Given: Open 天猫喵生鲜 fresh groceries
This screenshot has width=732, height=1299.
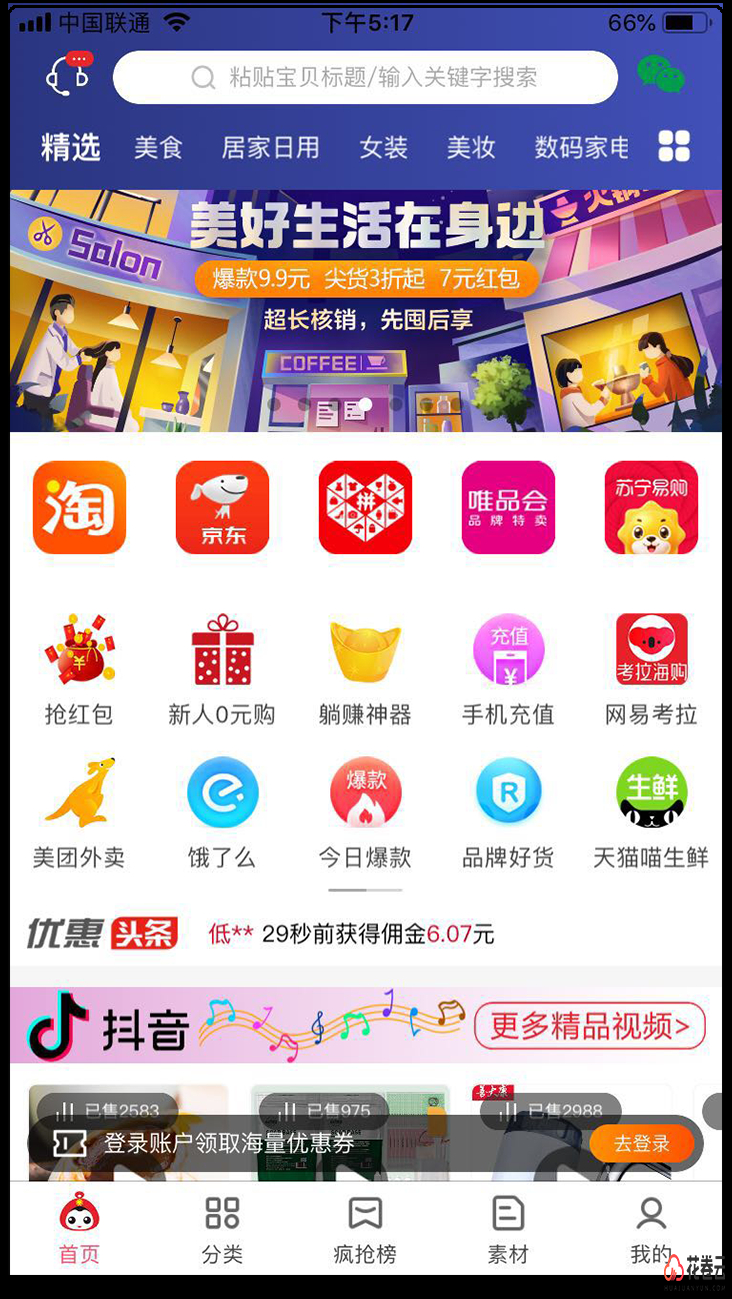Looking at the screenshot, I should (651, 812).
